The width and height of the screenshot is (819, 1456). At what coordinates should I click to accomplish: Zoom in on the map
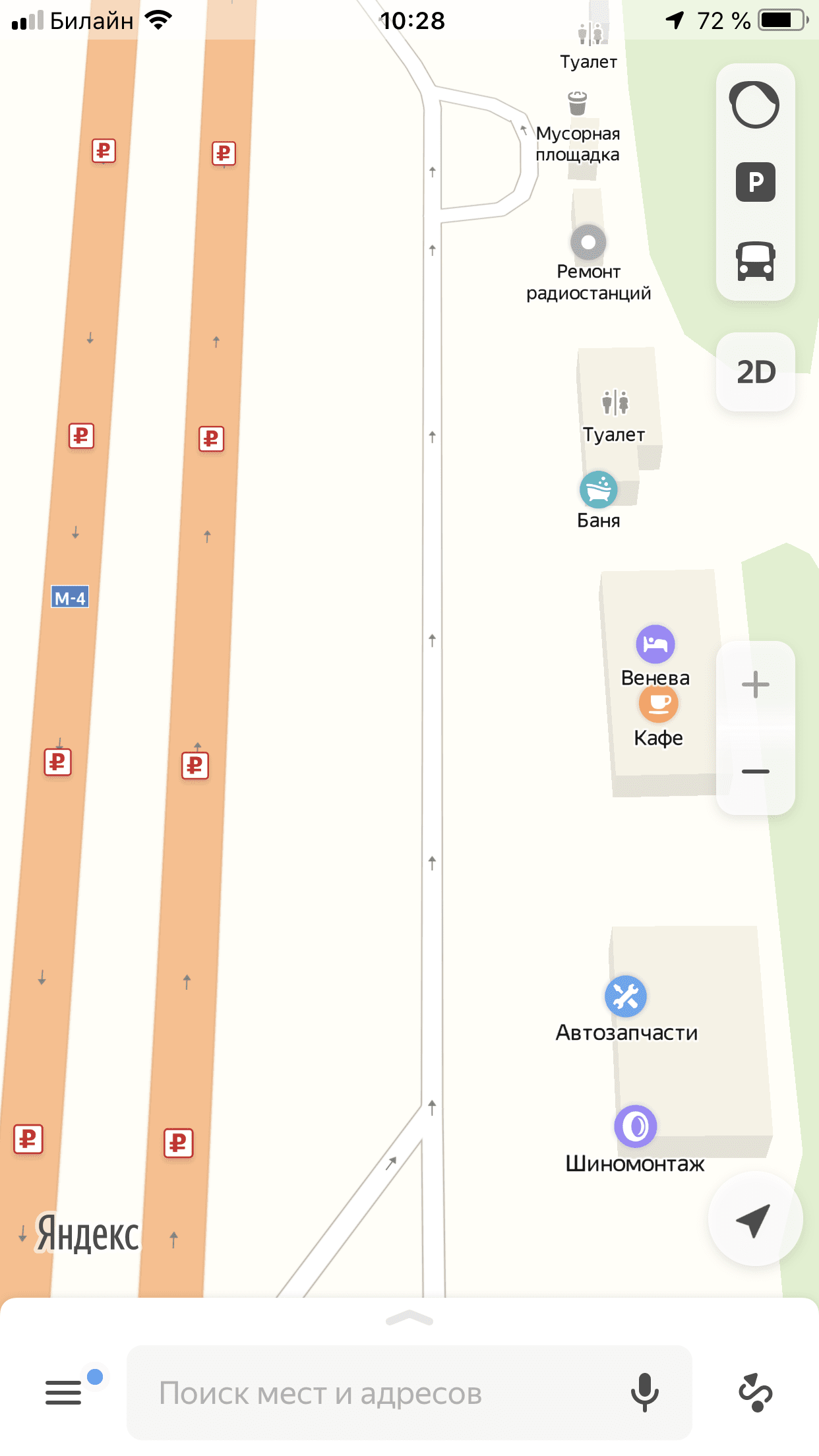click(756, 684)
